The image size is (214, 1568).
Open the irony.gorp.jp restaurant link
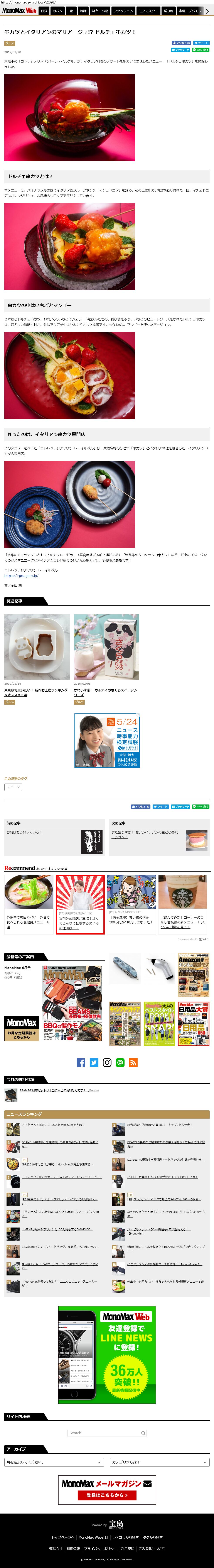pyautogui.click(x=21, y=575)
